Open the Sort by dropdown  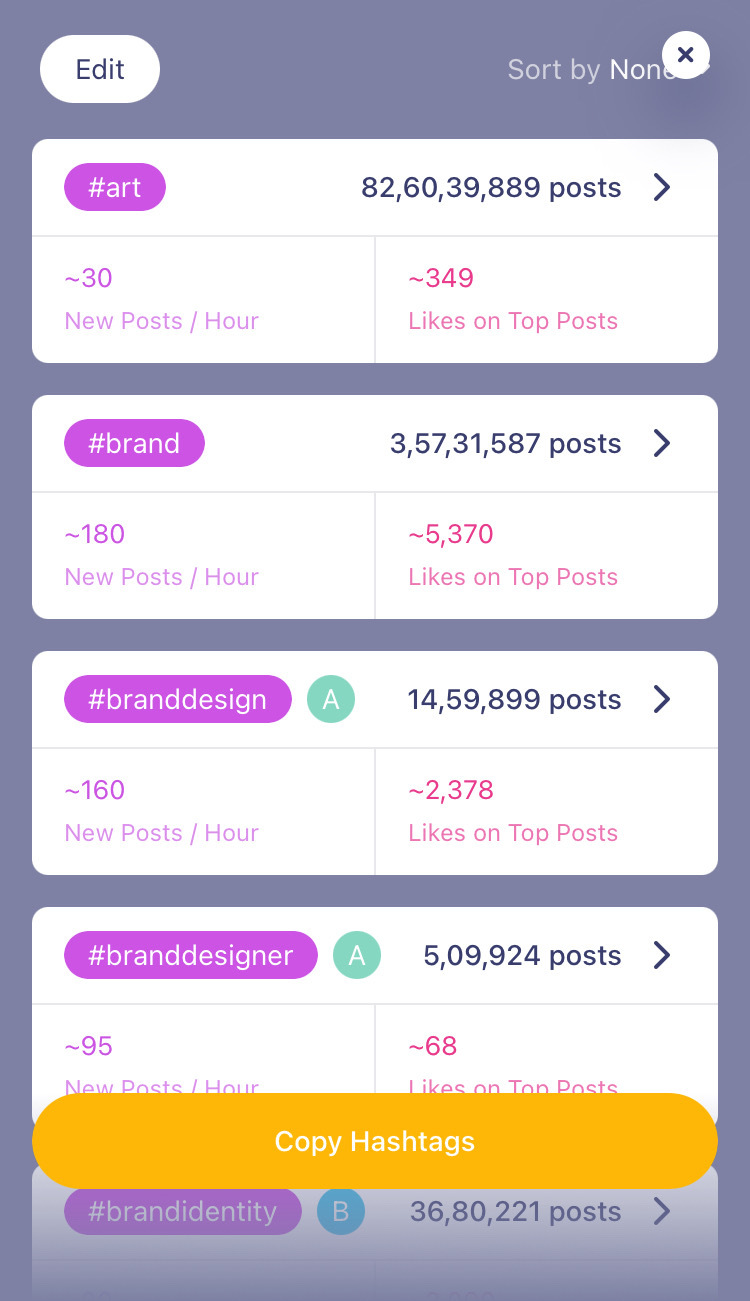(590, 70)
